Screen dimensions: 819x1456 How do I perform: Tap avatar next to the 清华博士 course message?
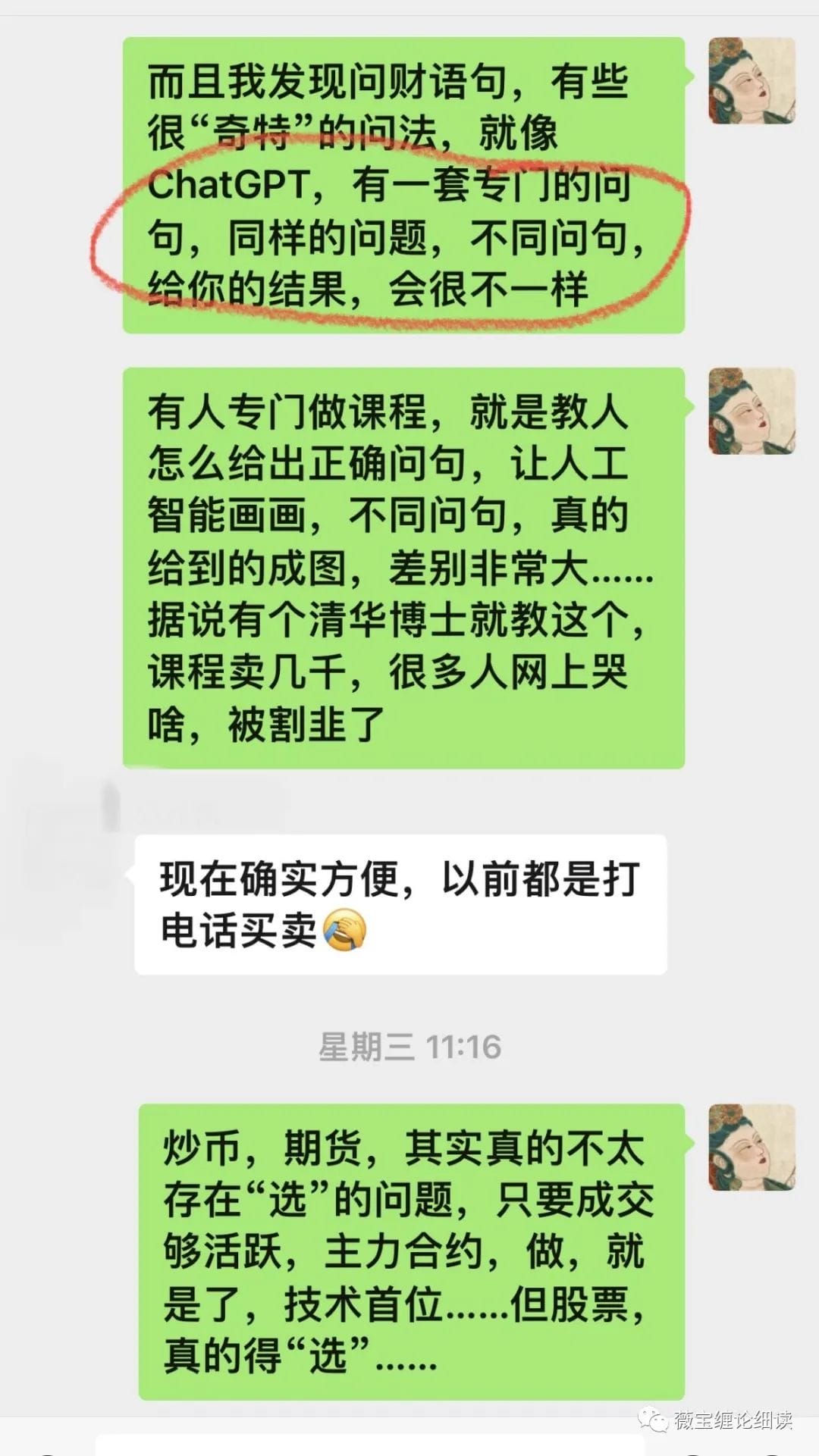pos(752,412)
